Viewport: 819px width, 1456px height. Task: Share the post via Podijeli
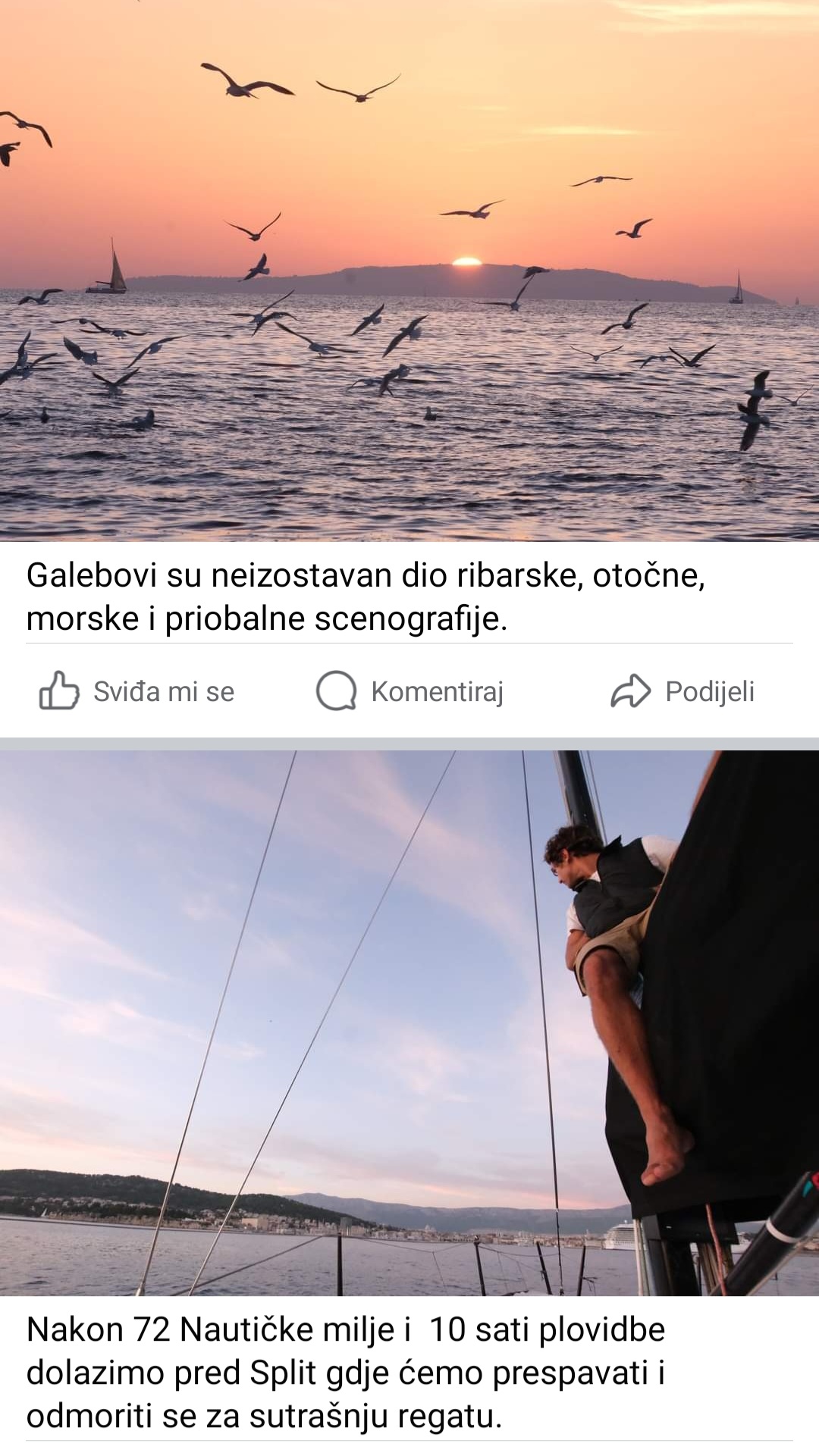[x=682, y=691]
